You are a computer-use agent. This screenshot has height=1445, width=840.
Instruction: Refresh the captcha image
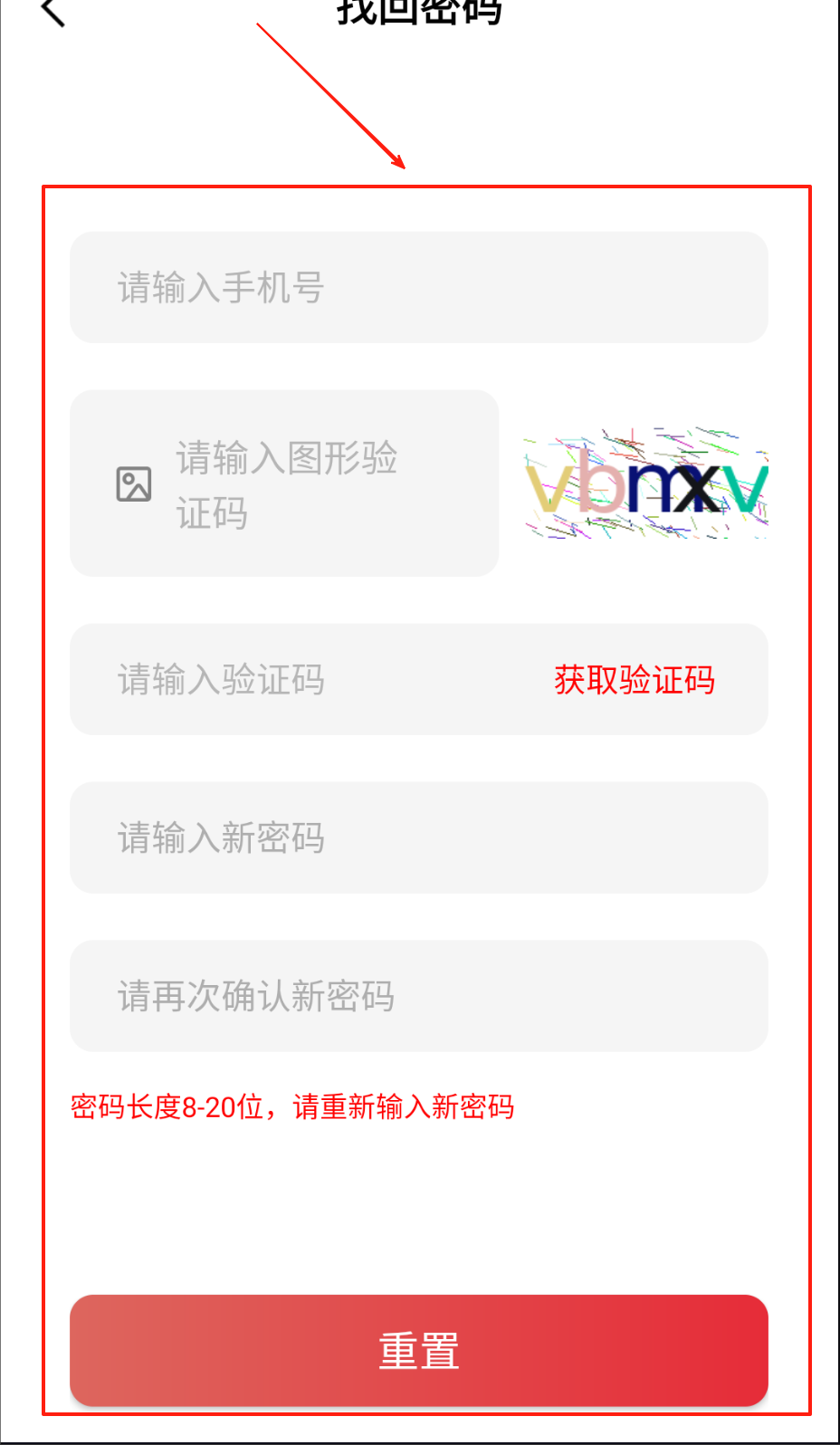[x=645, y=483]
